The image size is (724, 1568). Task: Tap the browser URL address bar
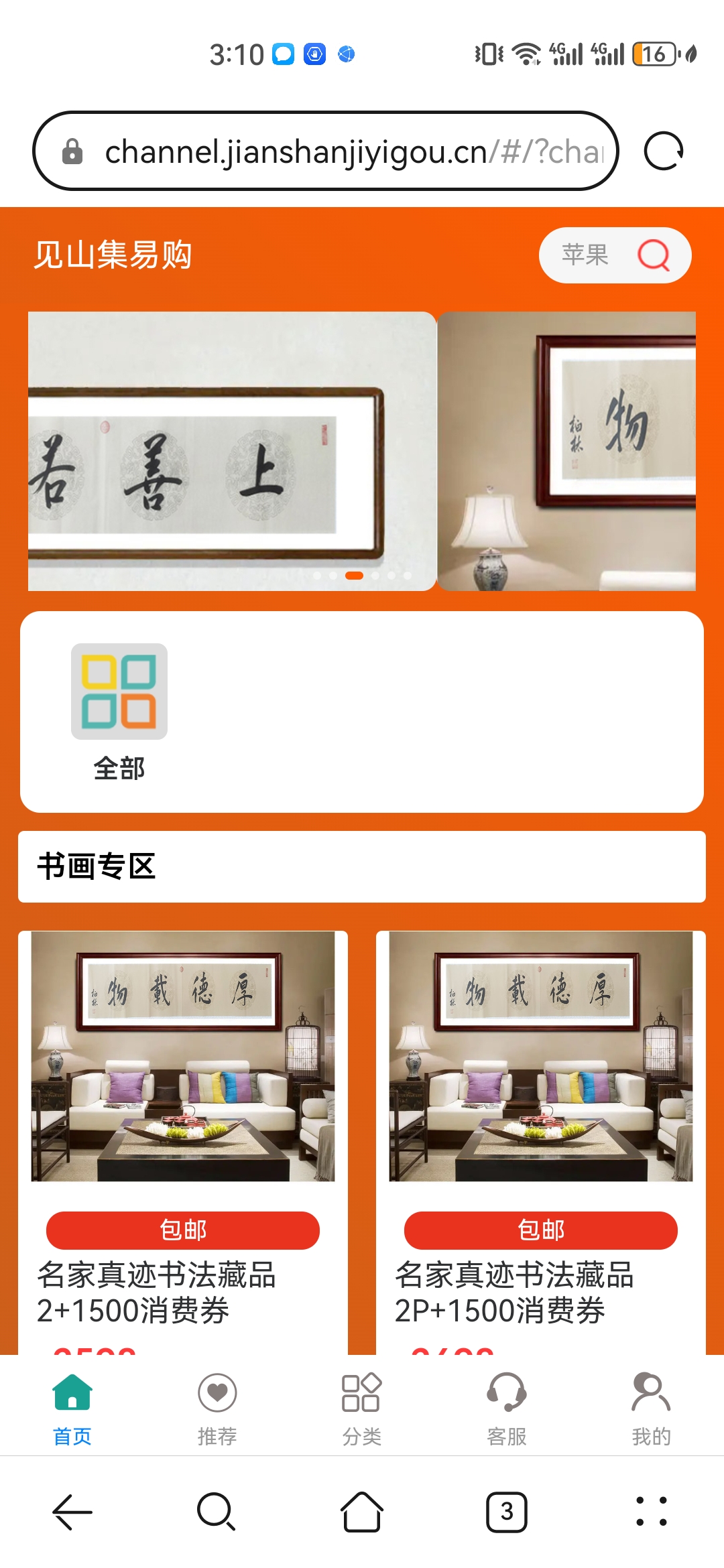point(326,151)
